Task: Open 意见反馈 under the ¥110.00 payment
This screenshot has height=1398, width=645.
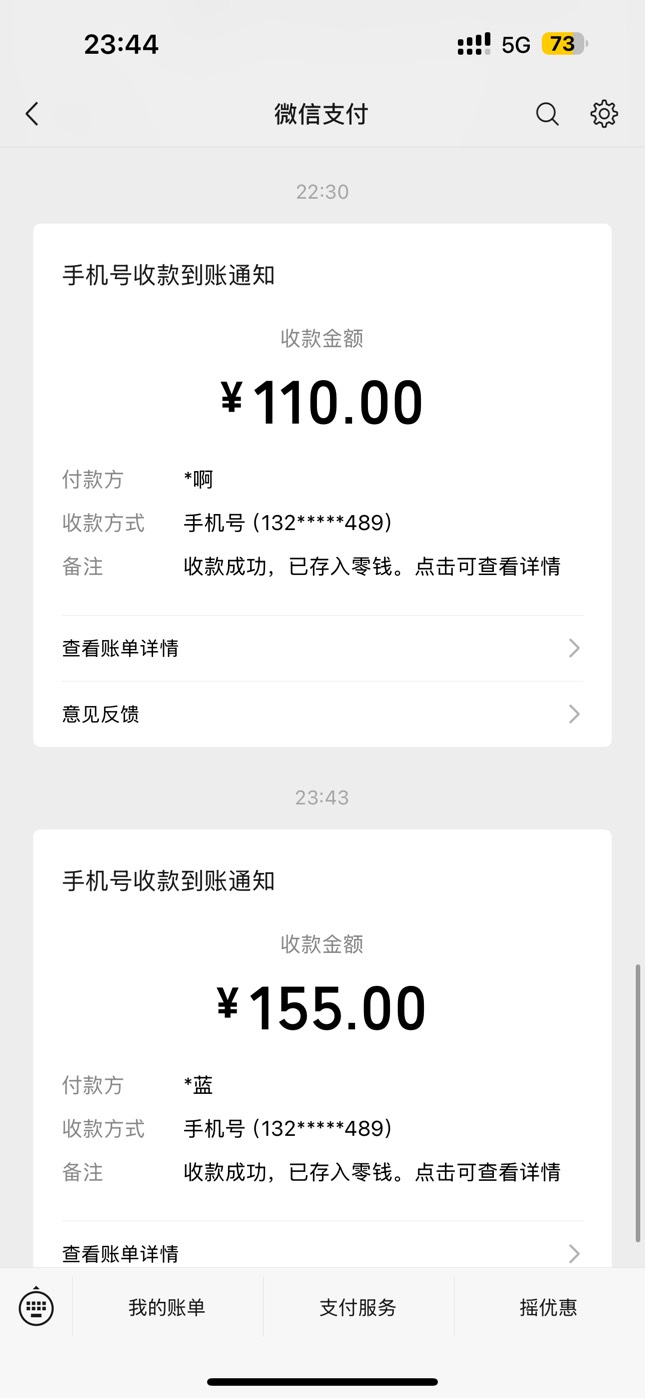Action: point(322,714)
